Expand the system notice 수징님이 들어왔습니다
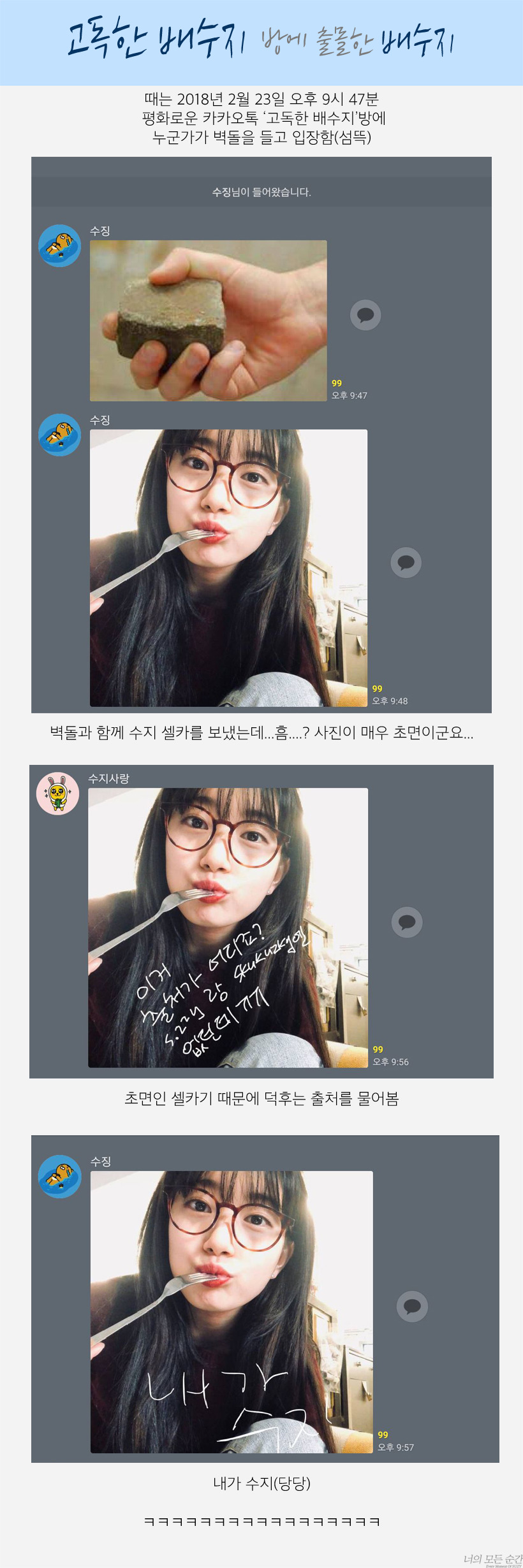 (261, 192)
